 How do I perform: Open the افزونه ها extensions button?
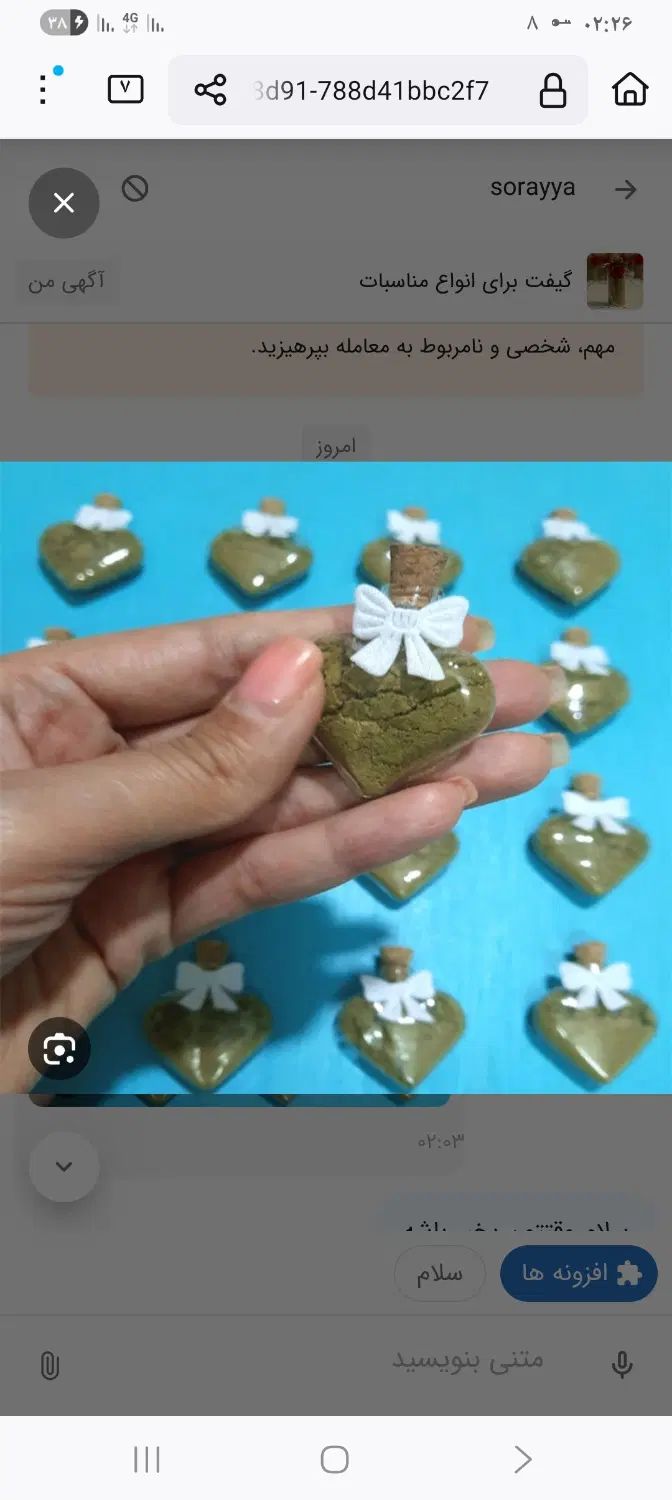point(579,1273)
